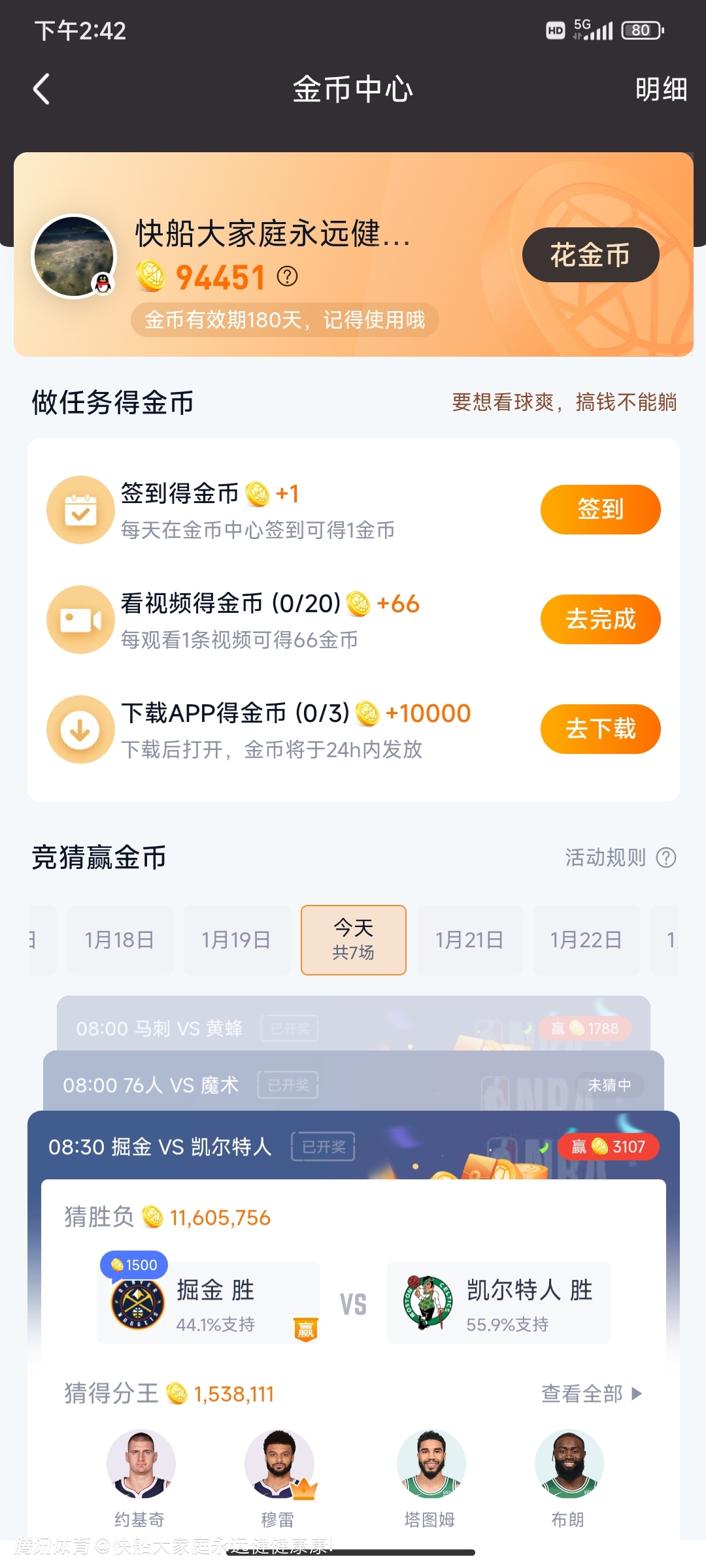
Task: Expand the 马刺 VS 黄蜂 game card
Action: point(353,1027)
